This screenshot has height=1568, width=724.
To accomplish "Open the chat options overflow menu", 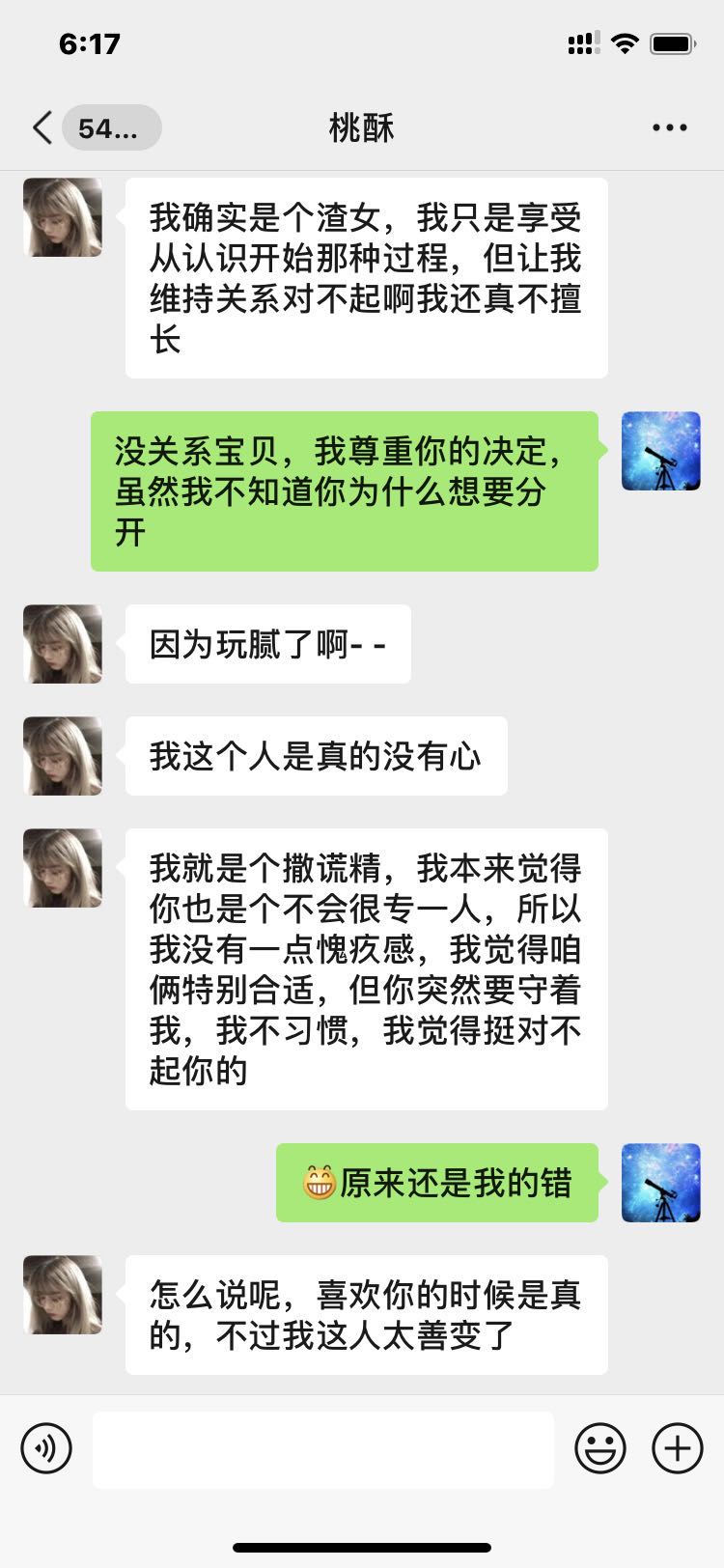I will [x=669, y=127].
